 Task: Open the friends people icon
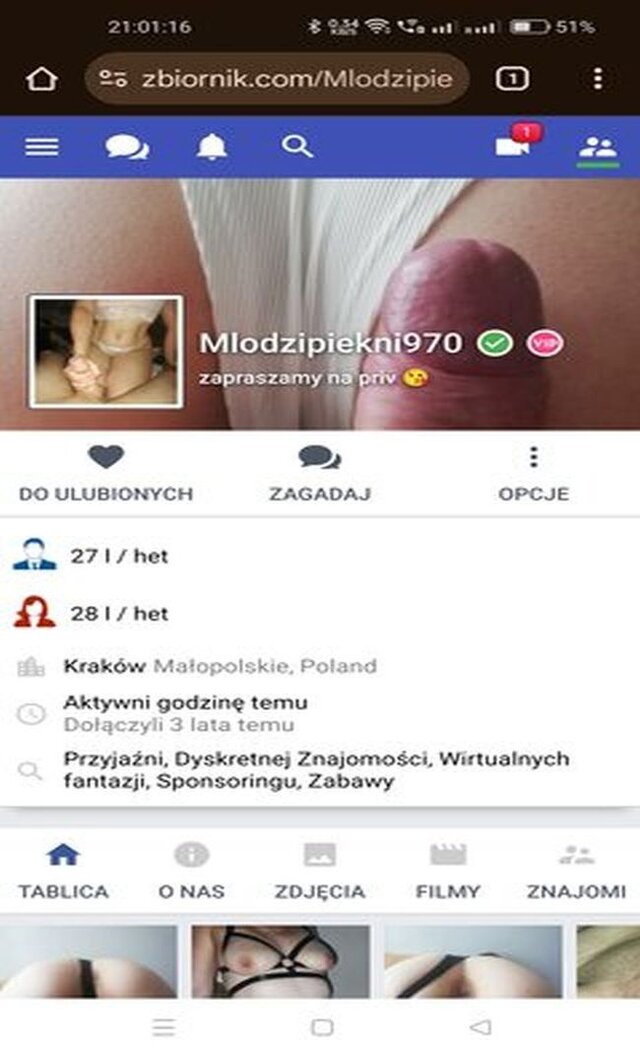pyautogui.click(x=598, y=147)
